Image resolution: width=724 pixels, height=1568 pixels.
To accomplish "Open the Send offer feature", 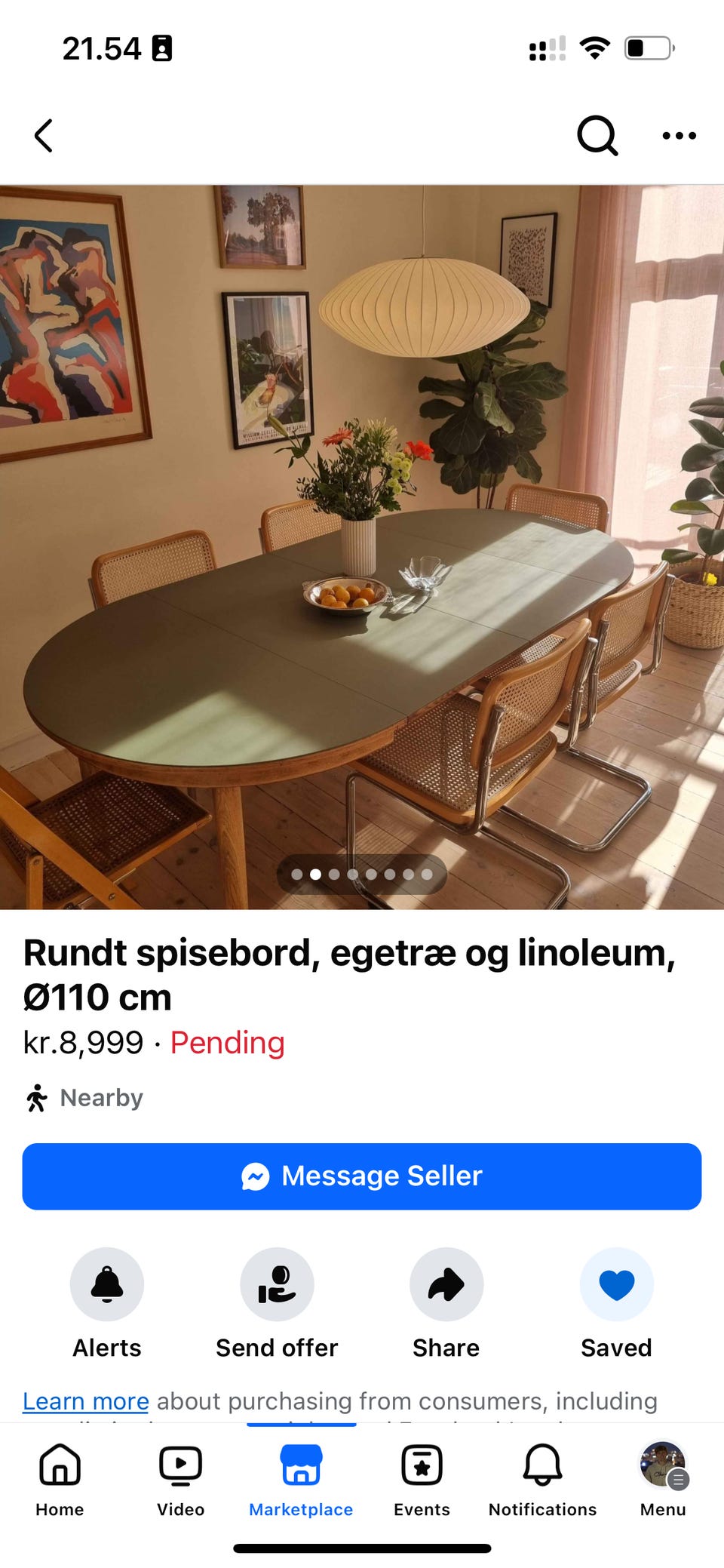I will [x=276, y=1284].
